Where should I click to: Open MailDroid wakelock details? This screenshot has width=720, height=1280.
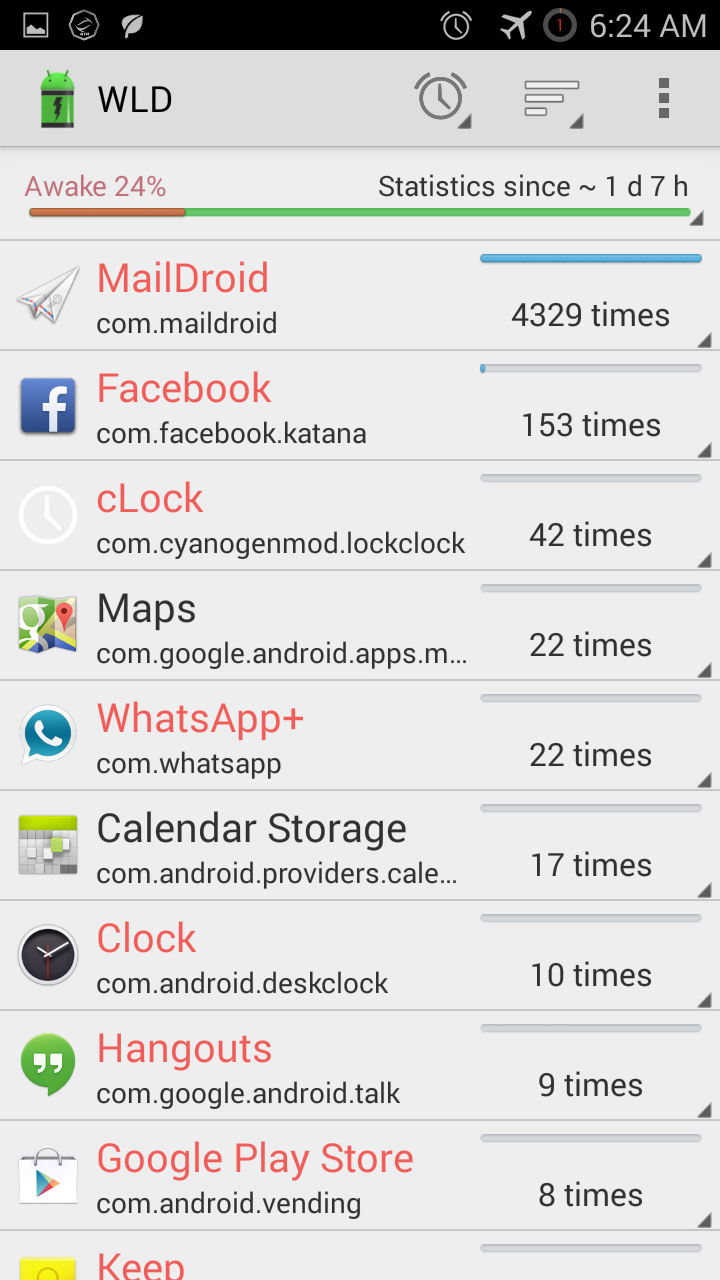tap(360, 296)
